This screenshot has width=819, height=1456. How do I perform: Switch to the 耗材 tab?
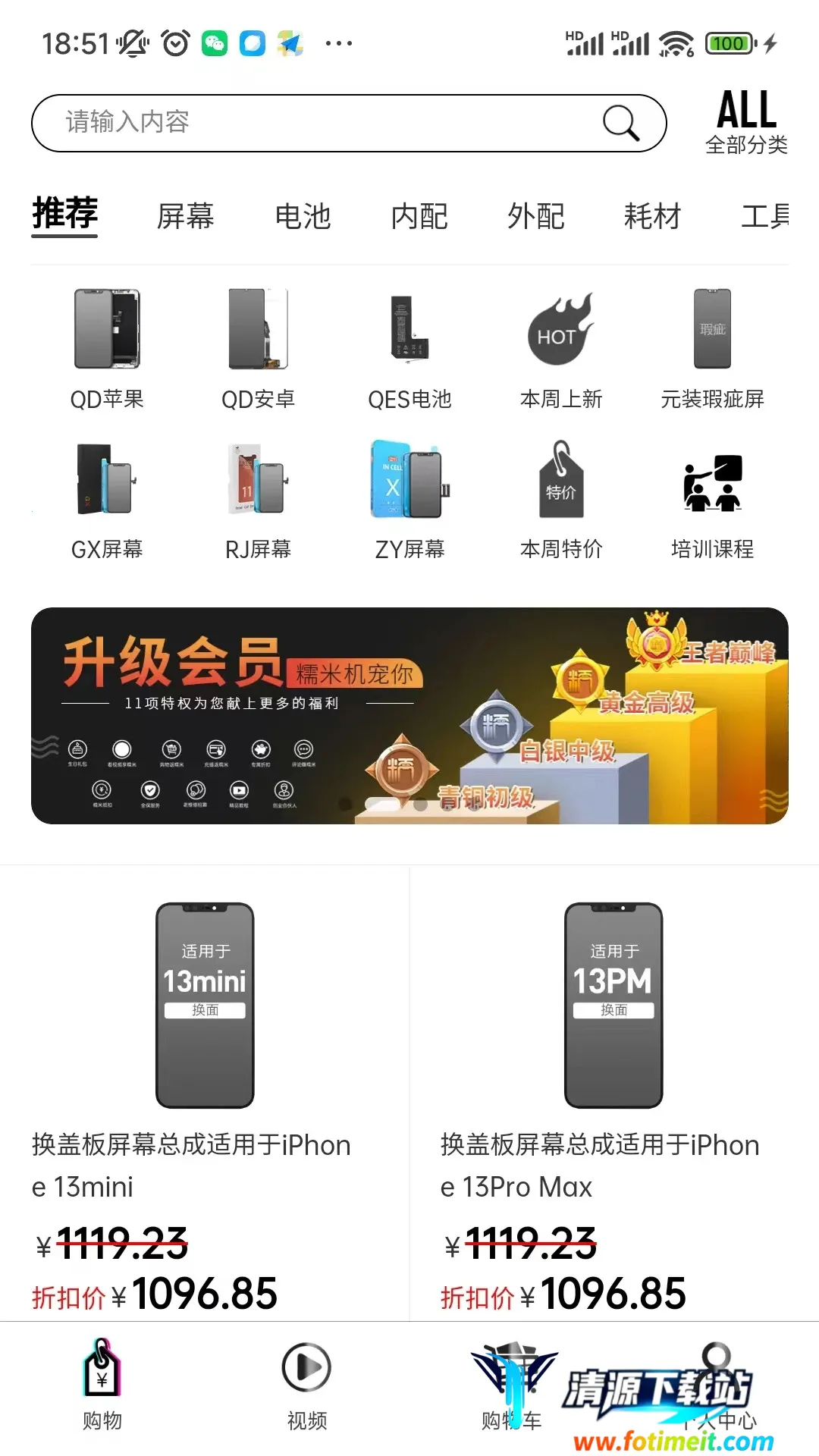click(x=652, y=216)
